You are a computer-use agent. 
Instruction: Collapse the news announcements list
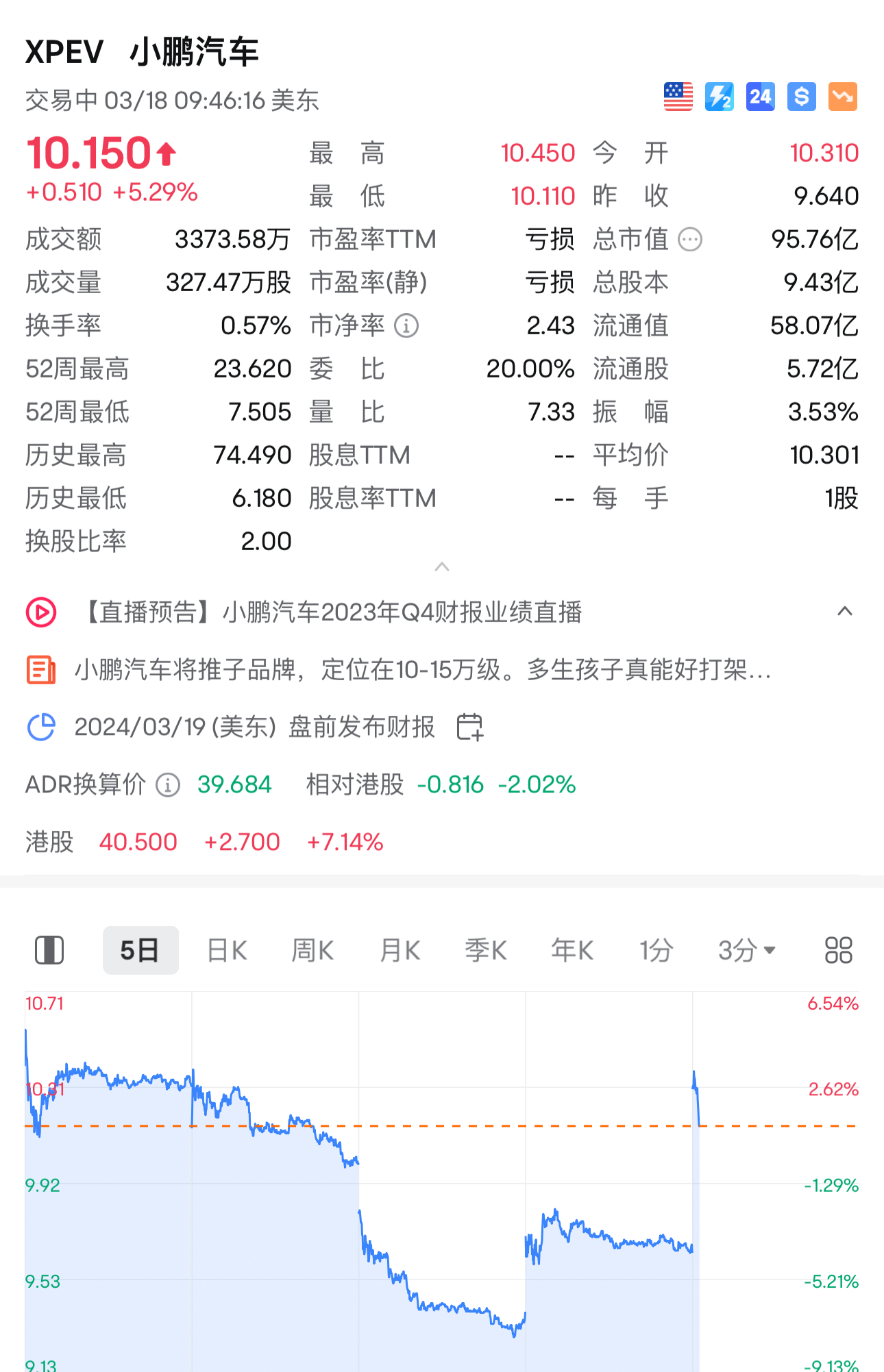click(845, 611)
